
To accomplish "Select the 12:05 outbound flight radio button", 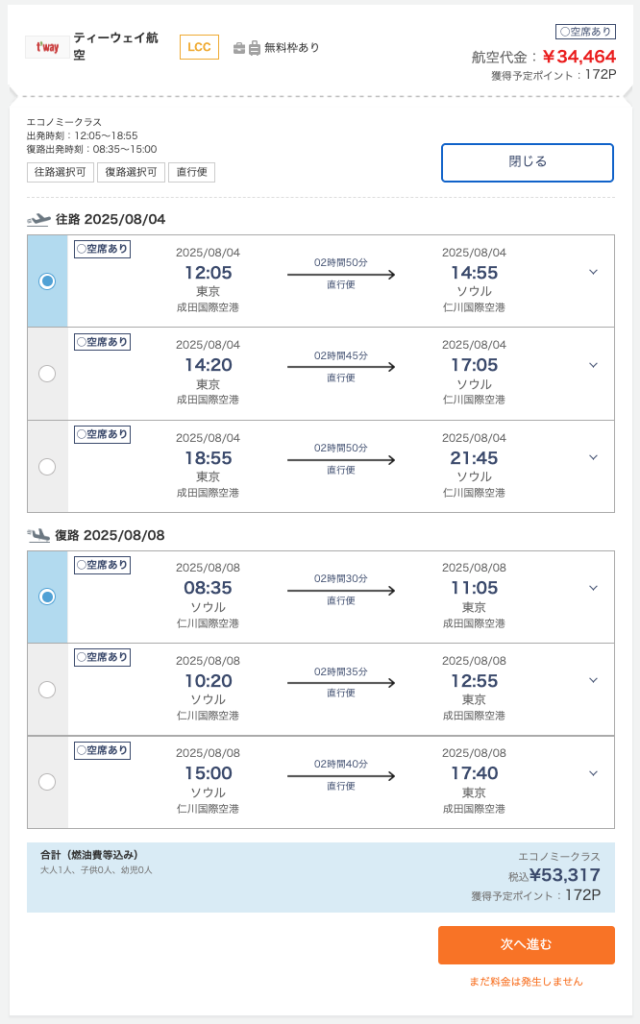I will (47, 281).
